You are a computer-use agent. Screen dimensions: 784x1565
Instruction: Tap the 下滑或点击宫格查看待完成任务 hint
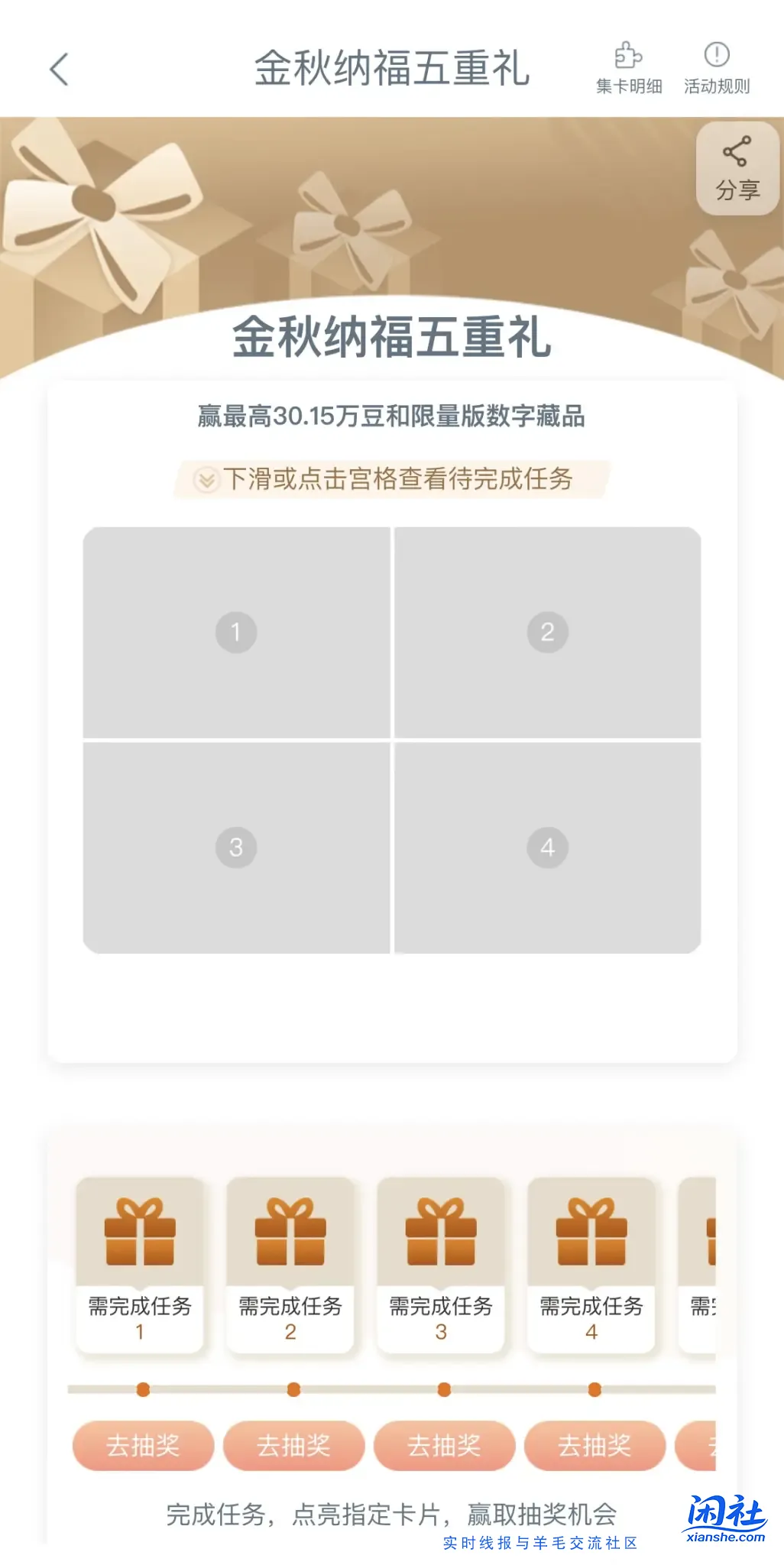[x=391, y=479]
